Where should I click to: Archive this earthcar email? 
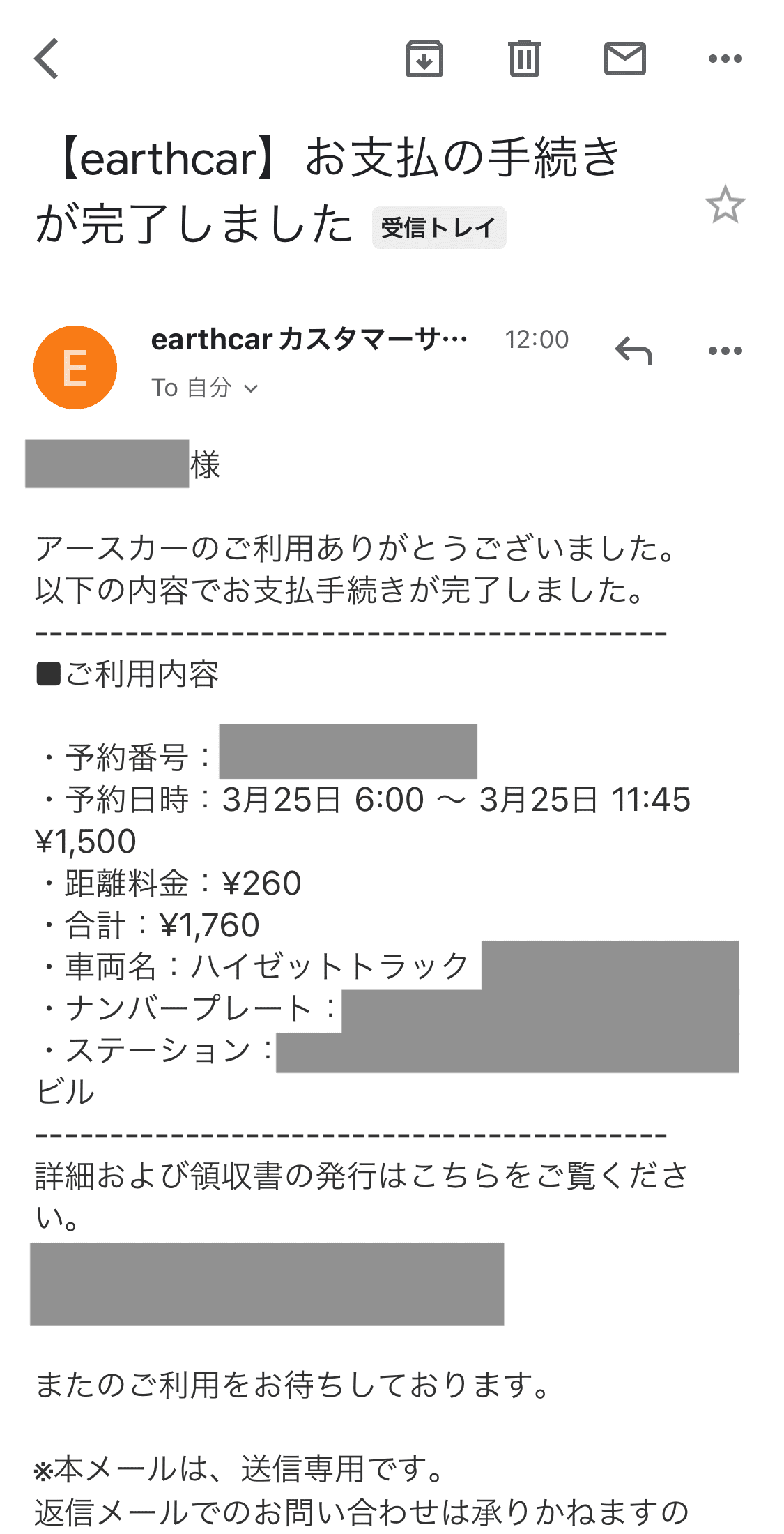424,59
